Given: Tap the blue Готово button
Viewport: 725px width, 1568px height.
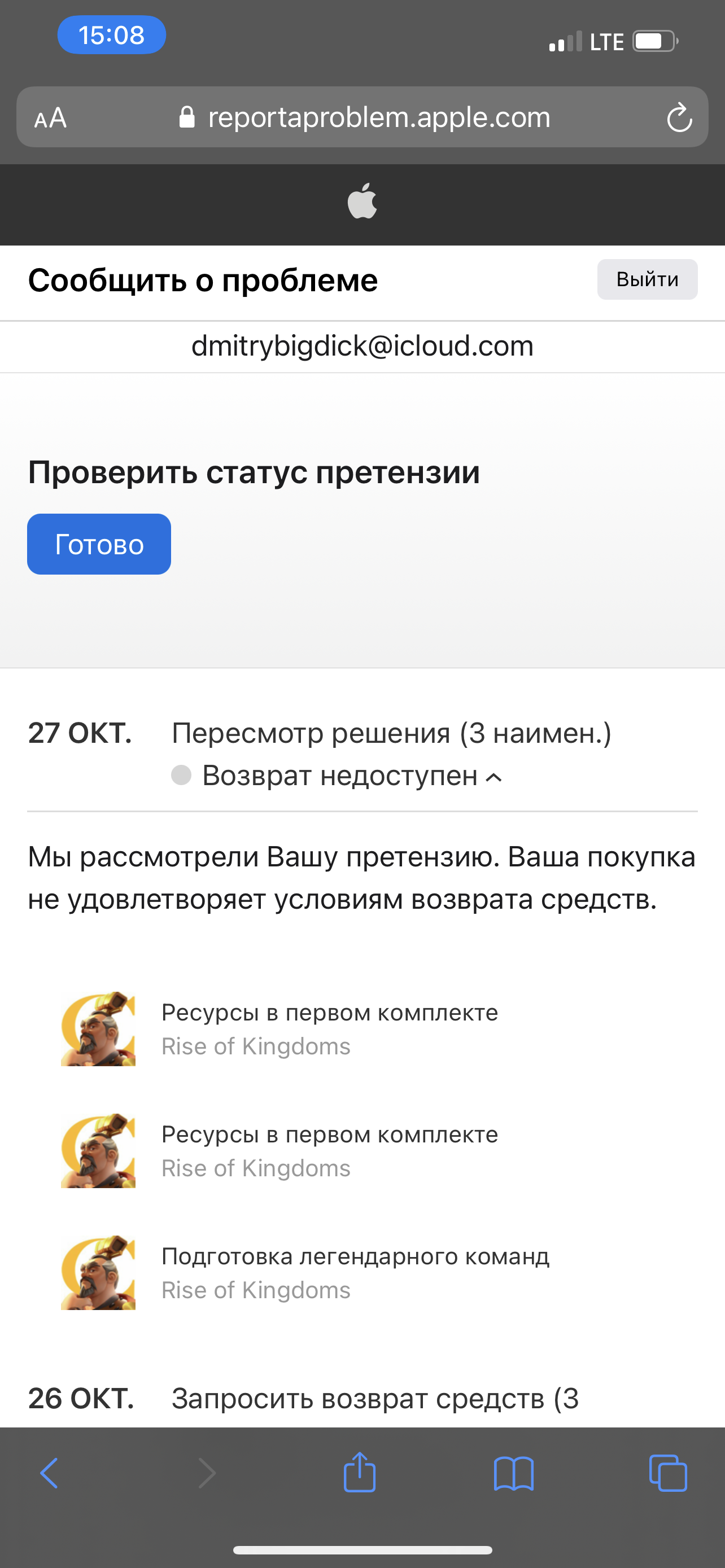Looking at the screenshot, I should [99, 544].
